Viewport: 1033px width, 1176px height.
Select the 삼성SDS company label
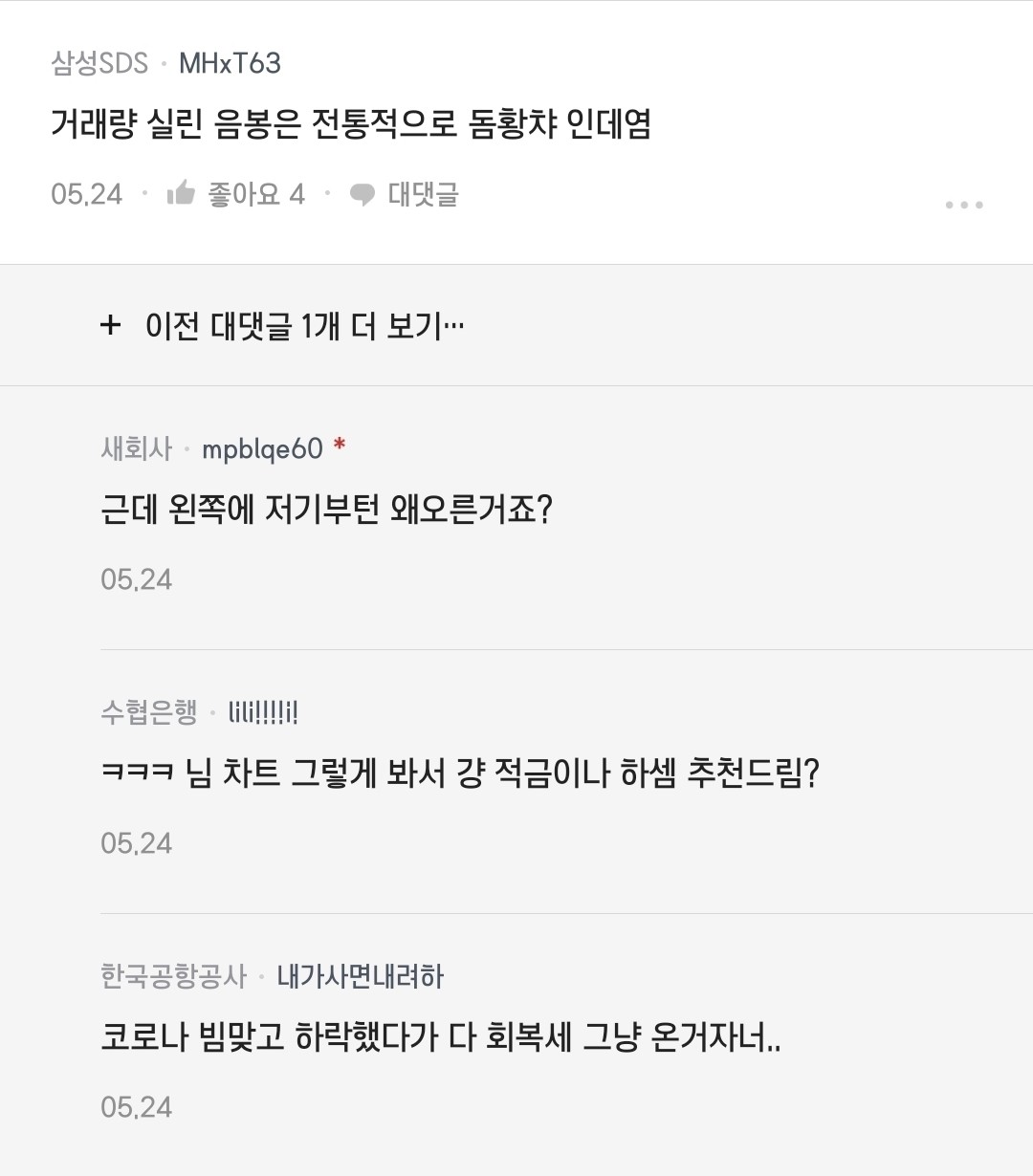pos(97,63)
